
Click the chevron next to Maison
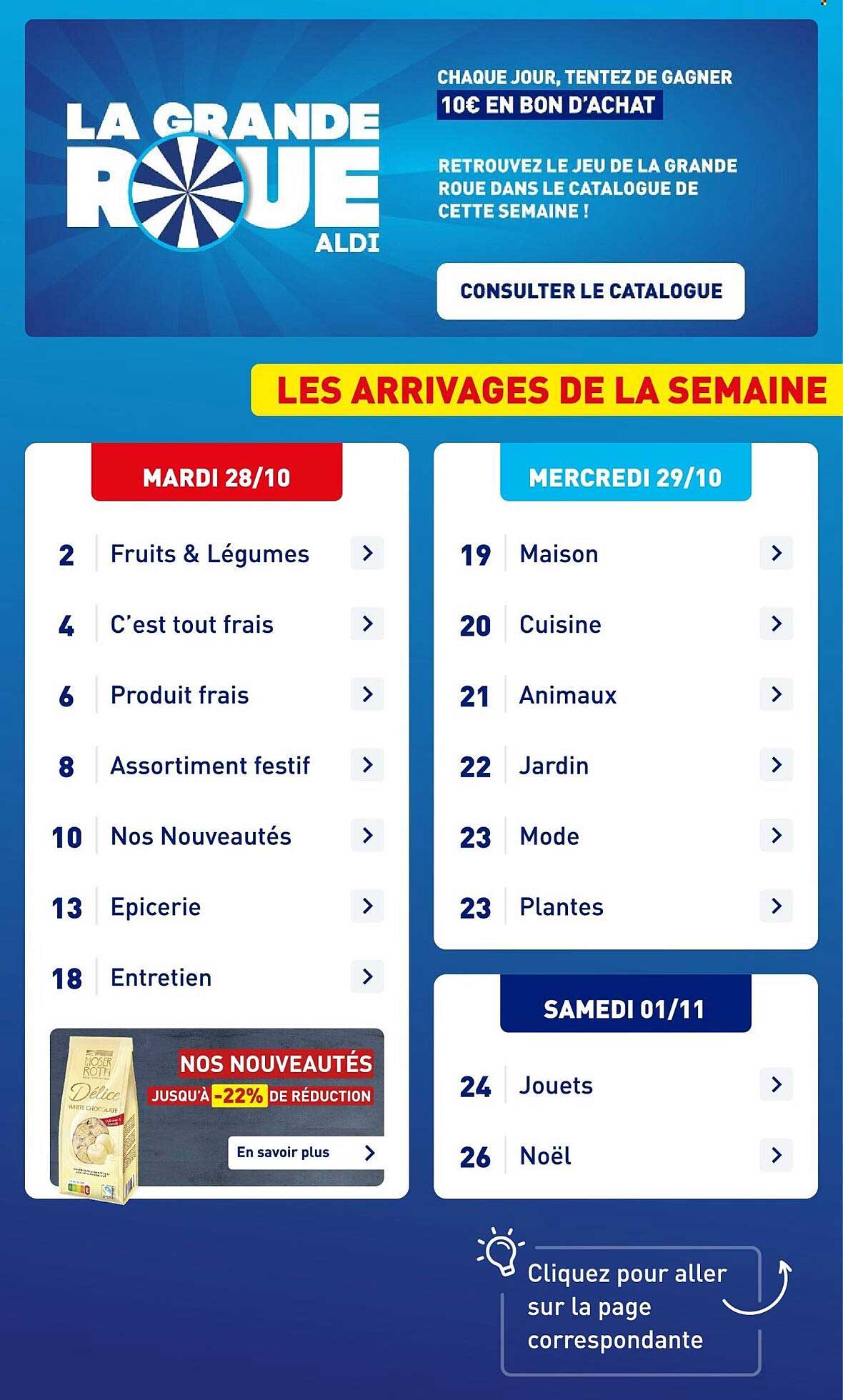(776, 554)
